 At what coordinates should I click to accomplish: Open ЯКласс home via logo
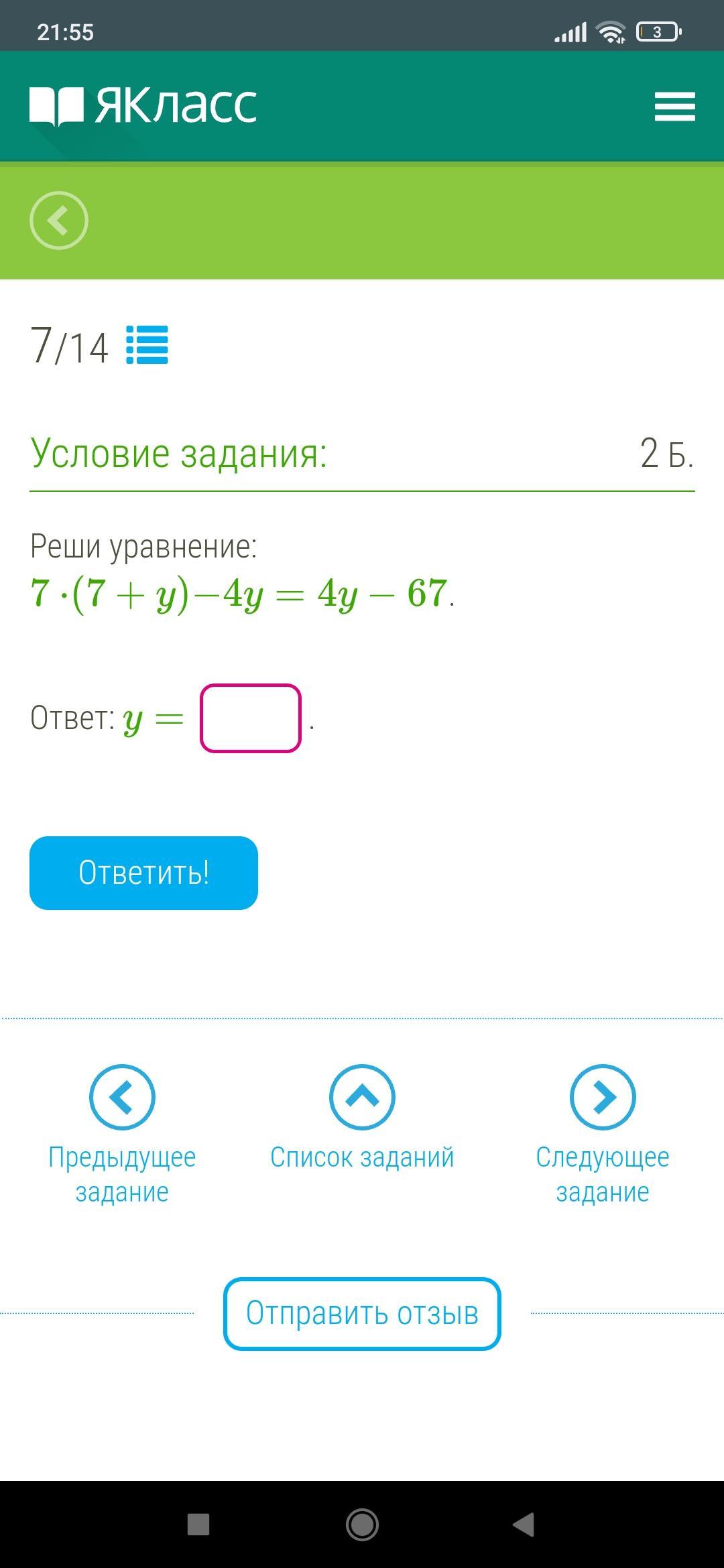[143, 106]
